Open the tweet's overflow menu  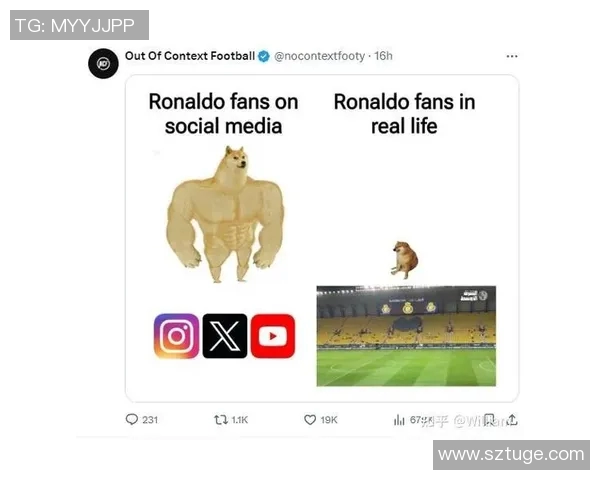coord(512,57)
